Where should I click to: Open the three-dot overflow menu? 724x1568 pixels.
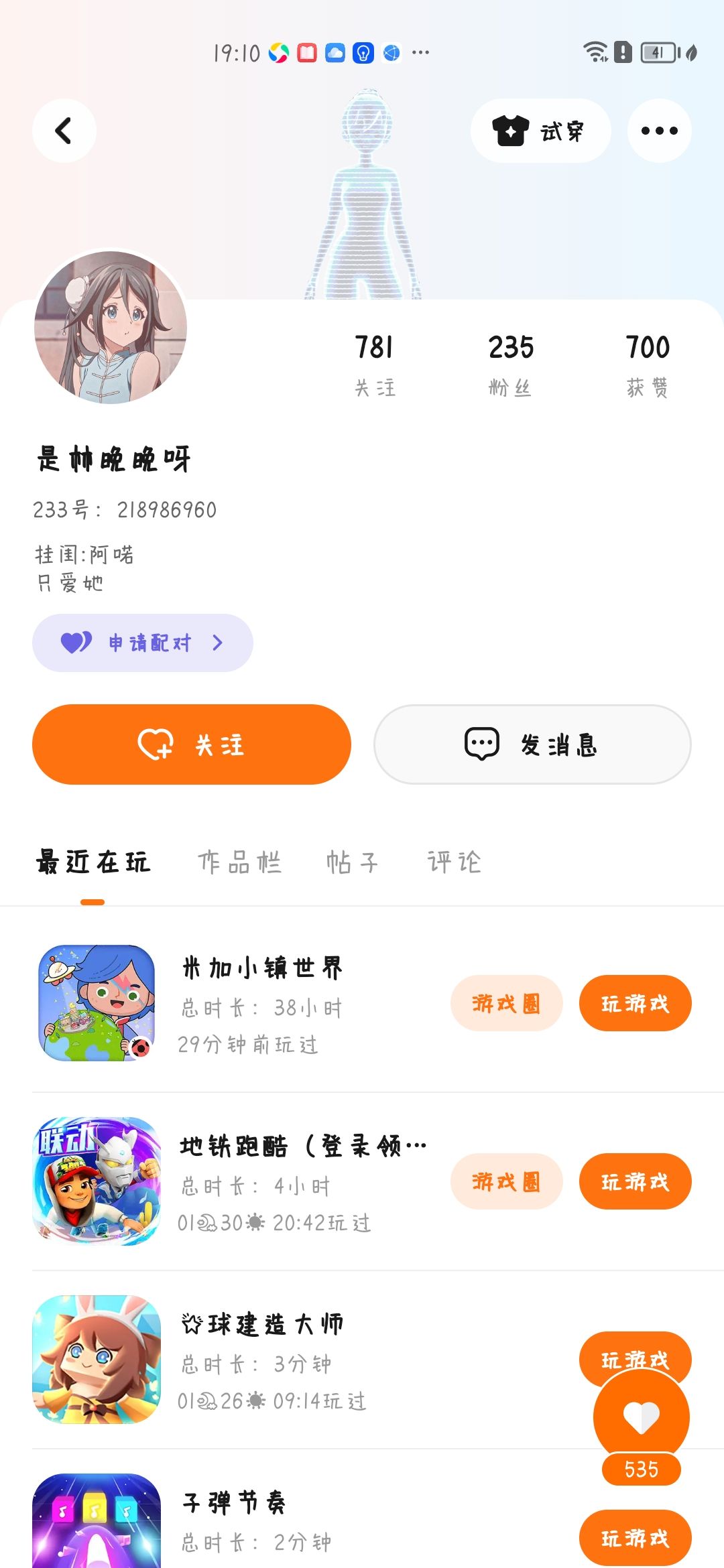point(659,131)
